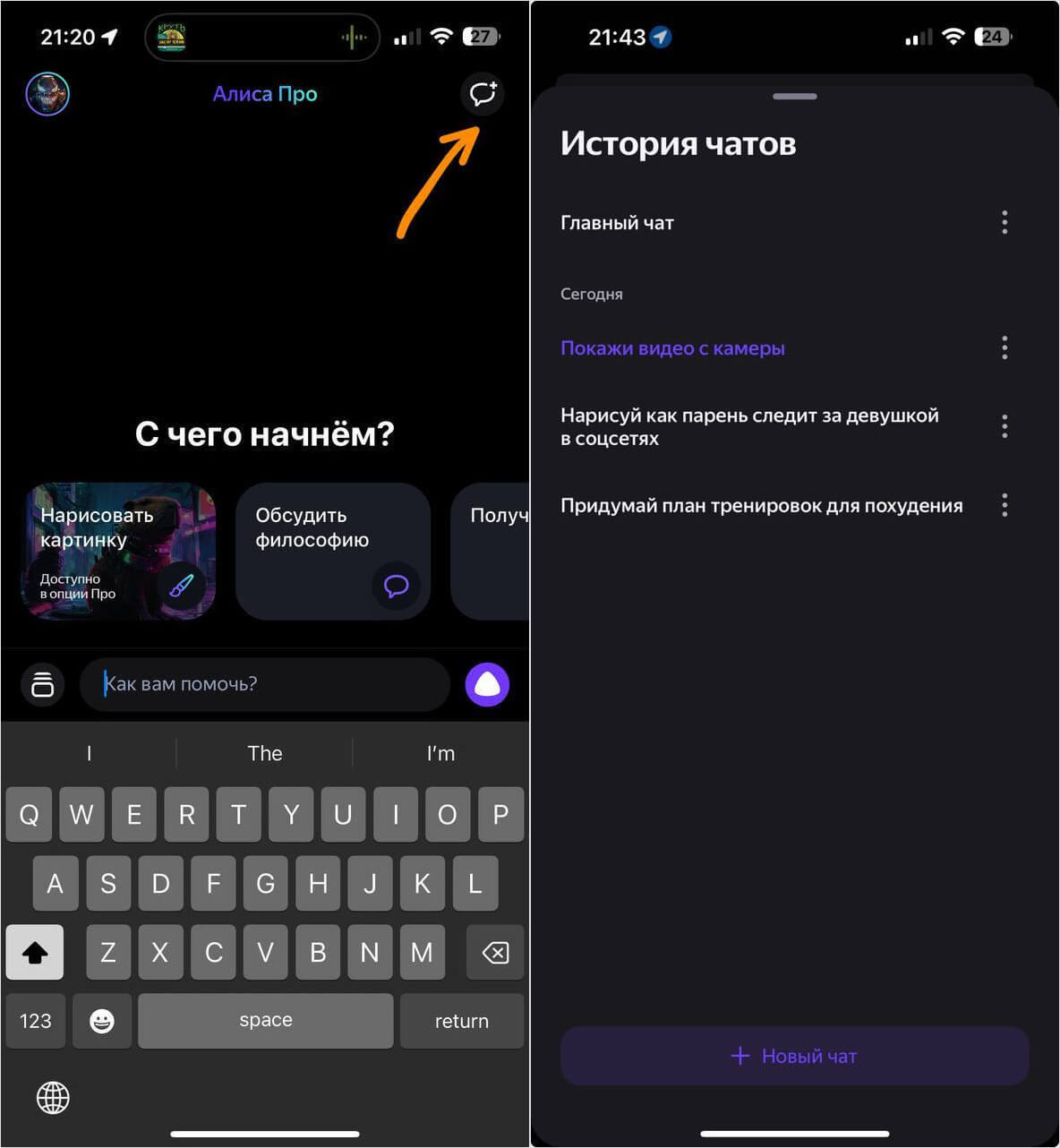Open chat history stack icon
This screenshot has width=1060, height=1148.
tap(42, 684)
